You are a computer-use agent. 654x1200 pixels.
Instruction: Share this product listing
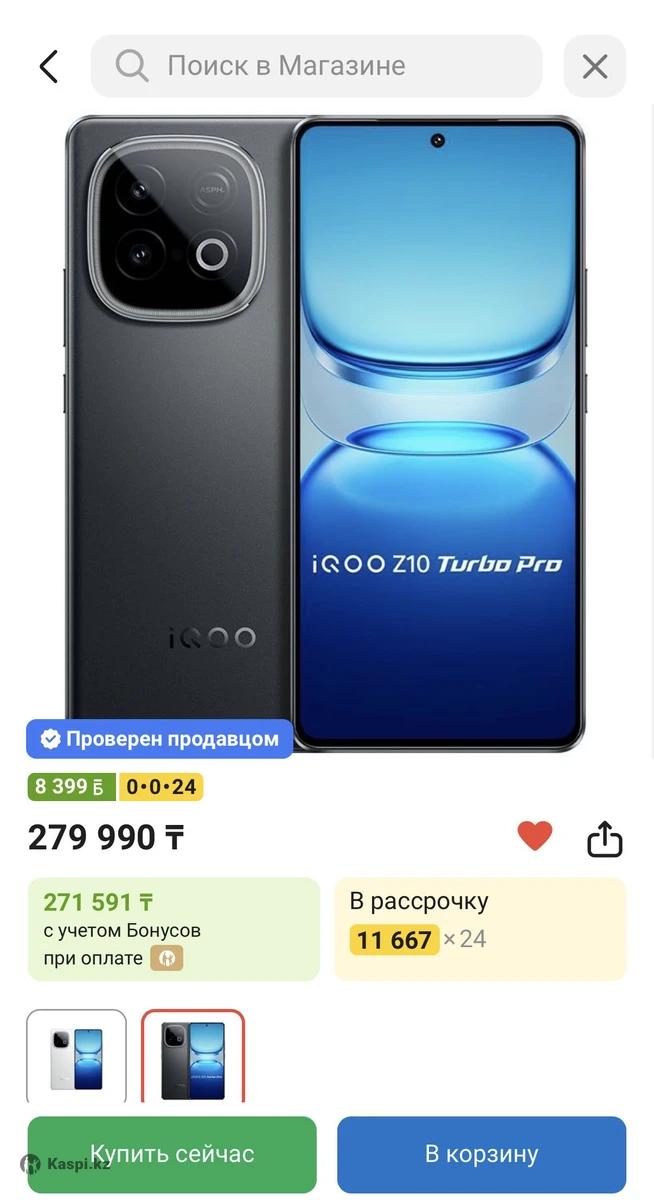[x=604, y=840]
